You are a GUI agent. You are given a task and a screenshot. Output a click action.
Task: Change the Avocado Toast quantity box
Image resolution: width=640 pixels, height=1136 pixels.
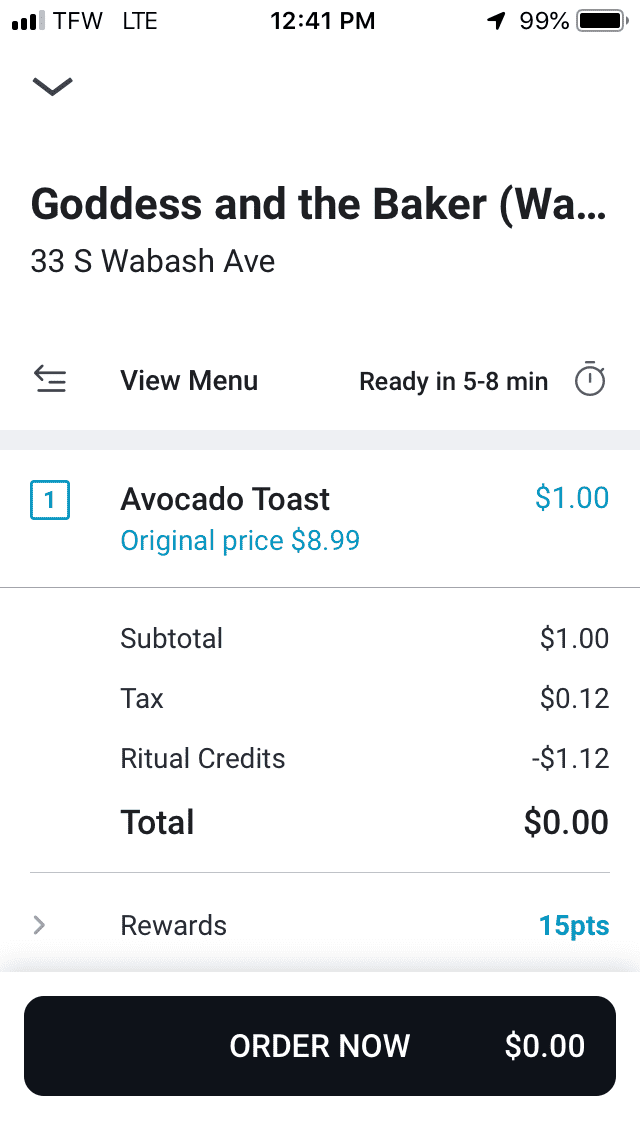(x=50, y=500)
